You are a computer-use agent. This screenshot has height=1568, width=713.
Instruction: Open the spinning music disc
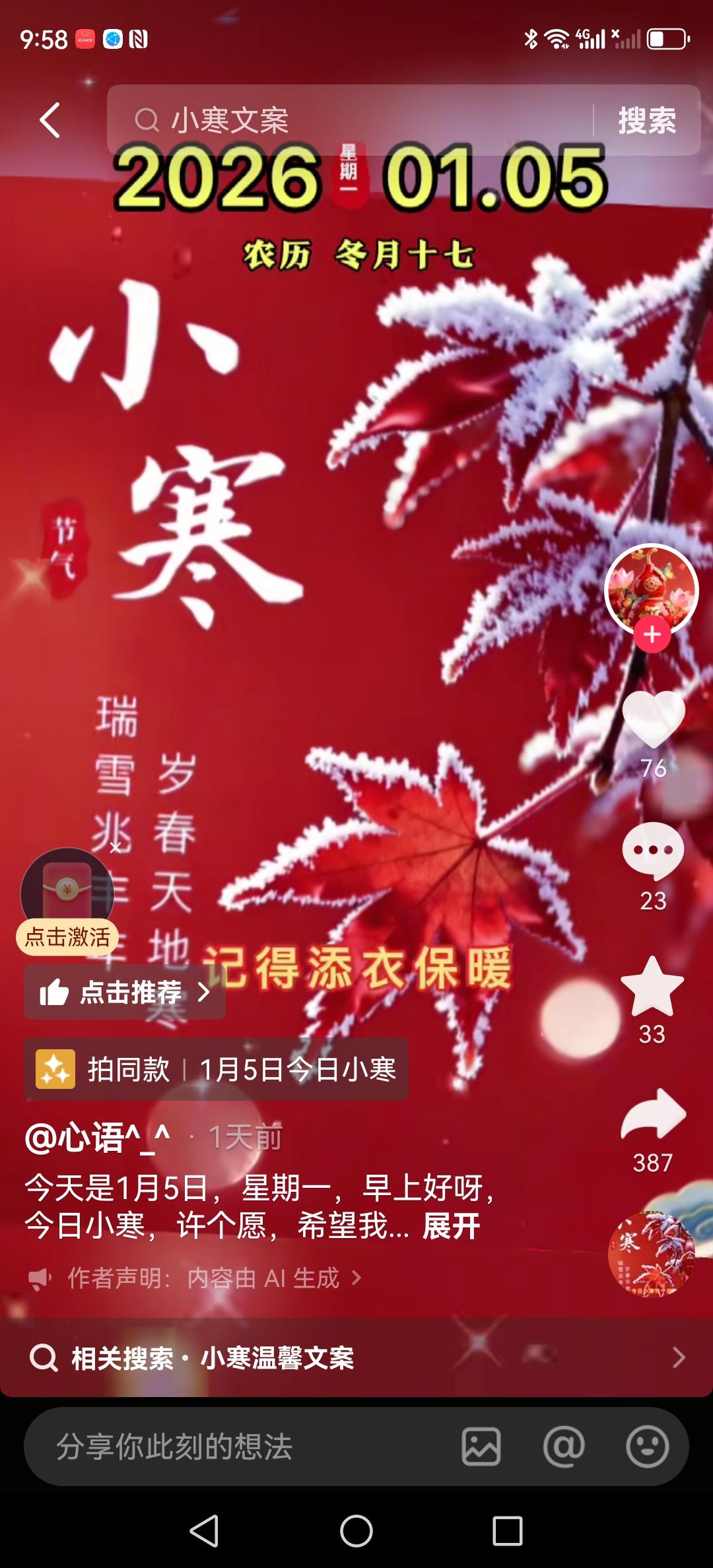coord(651,1254)
